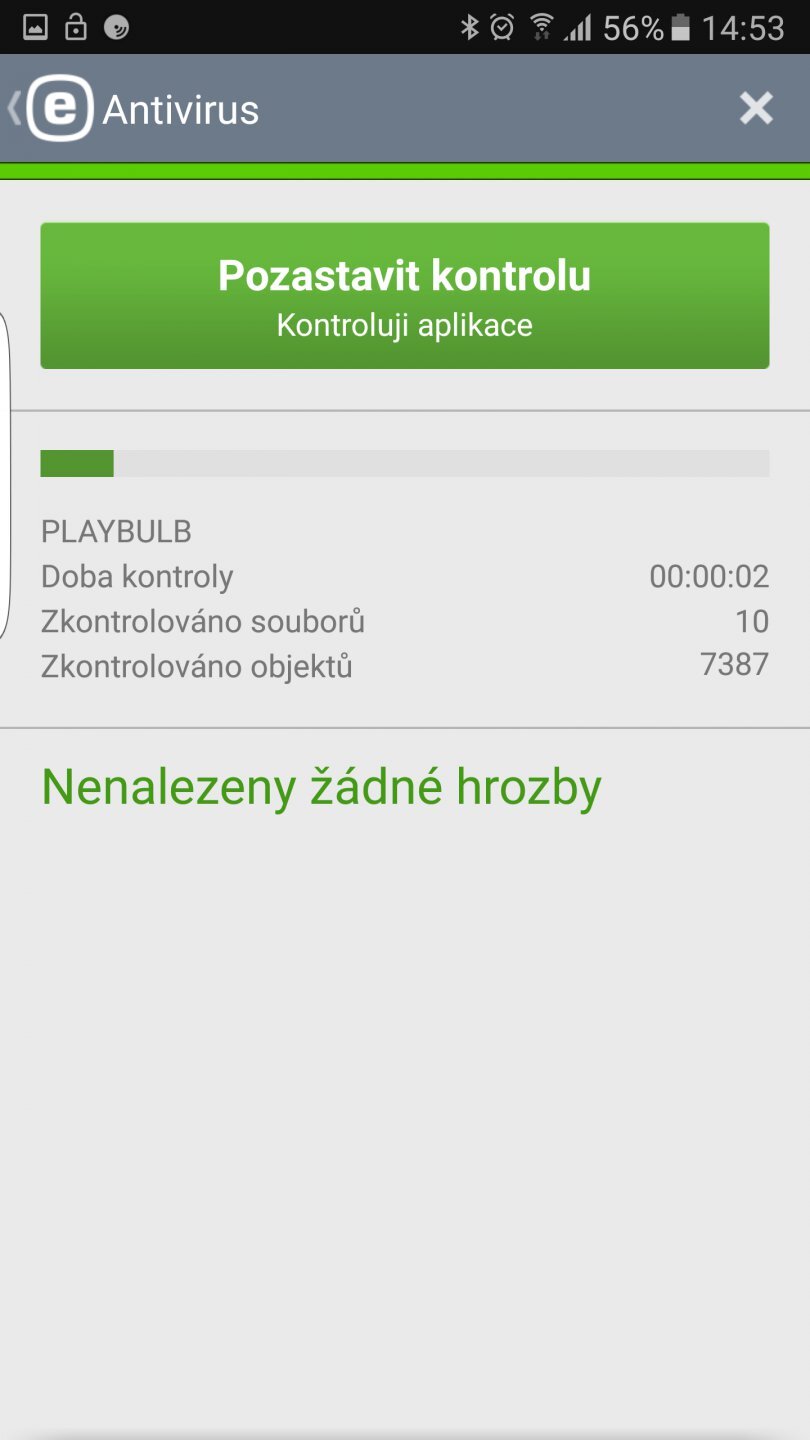Tap the Nenalezeny žádné hrozby result text
Viewport: 810px width, 1440px height.
(x=320, y=786)
